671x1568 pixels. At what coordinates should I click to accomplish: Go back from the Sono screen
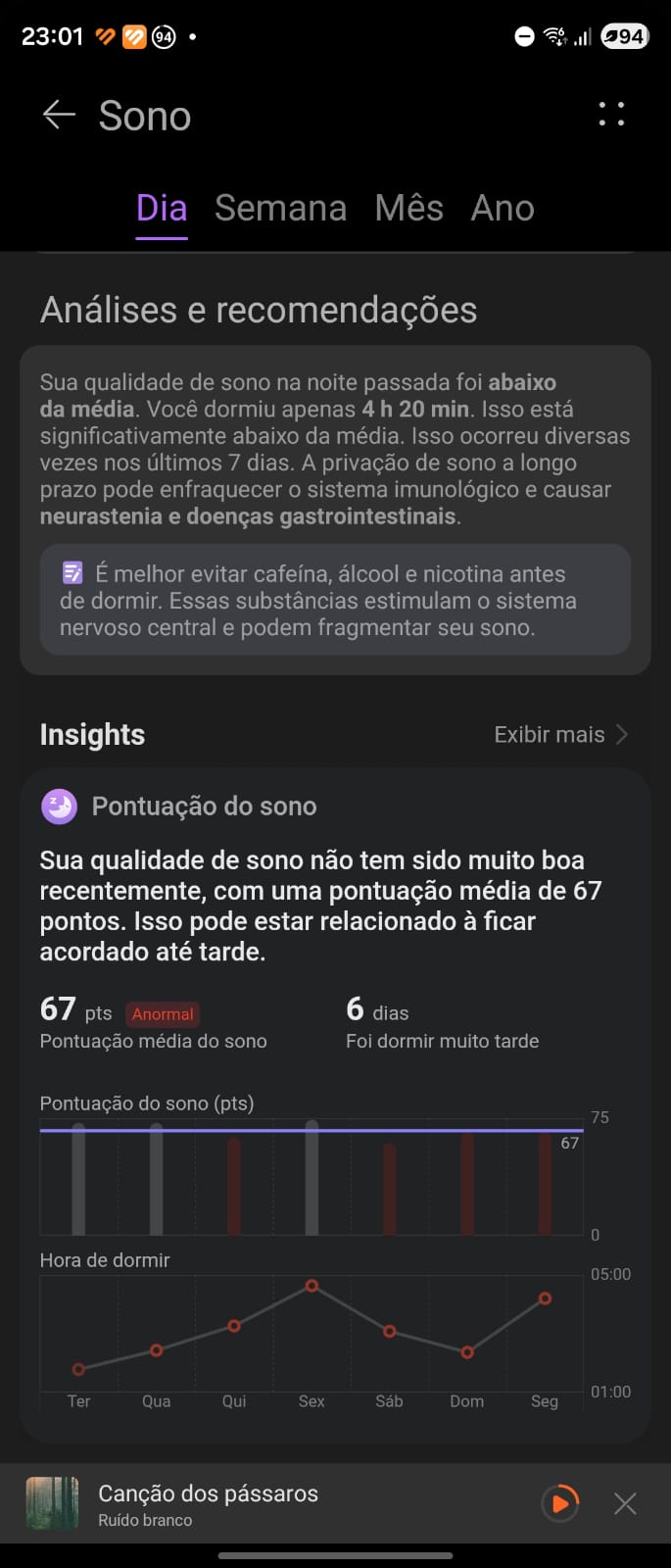[59, 116]
